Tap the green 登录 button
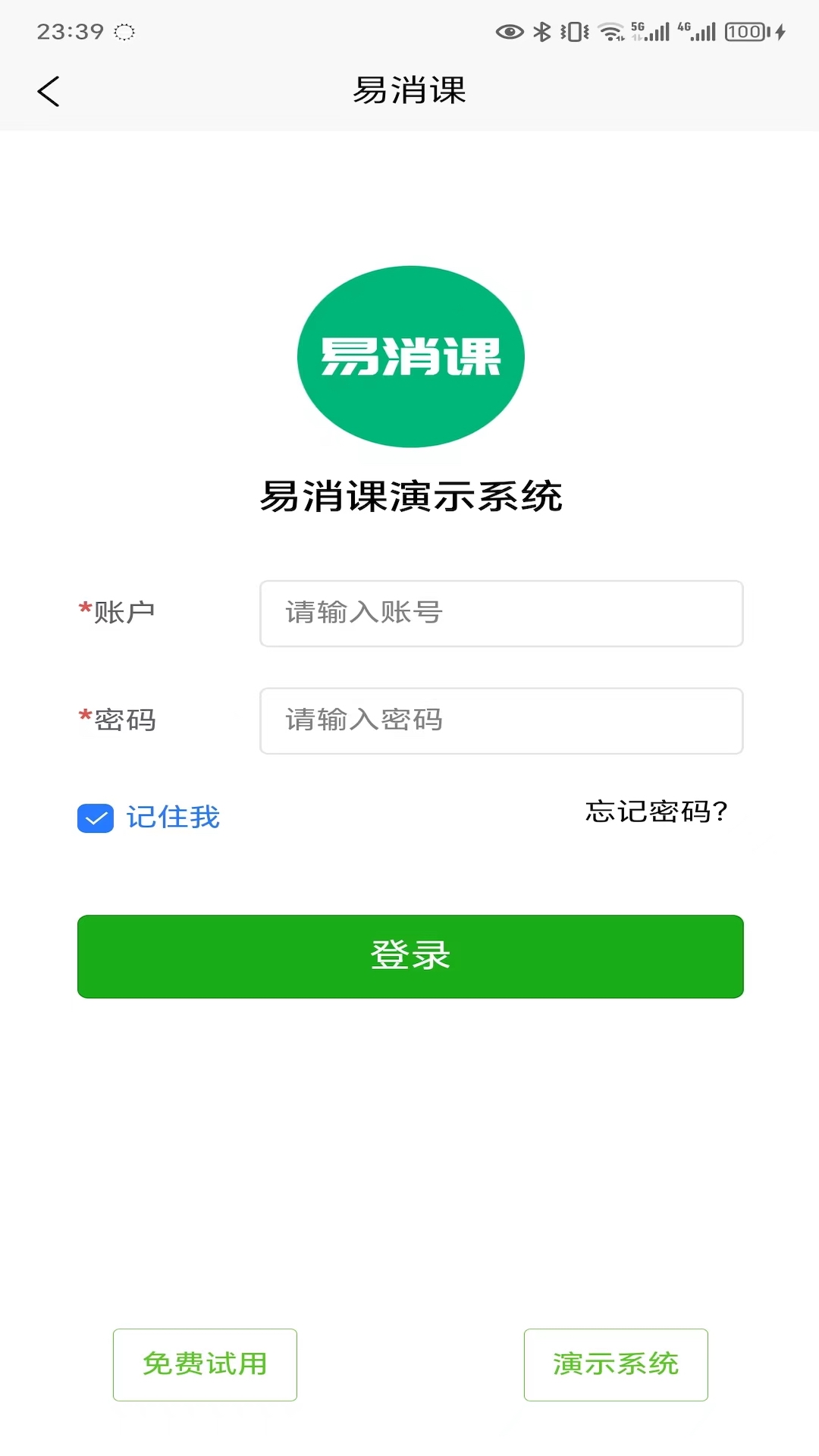819x1456 pixels. pyautogui.click(x=410, y=956)
